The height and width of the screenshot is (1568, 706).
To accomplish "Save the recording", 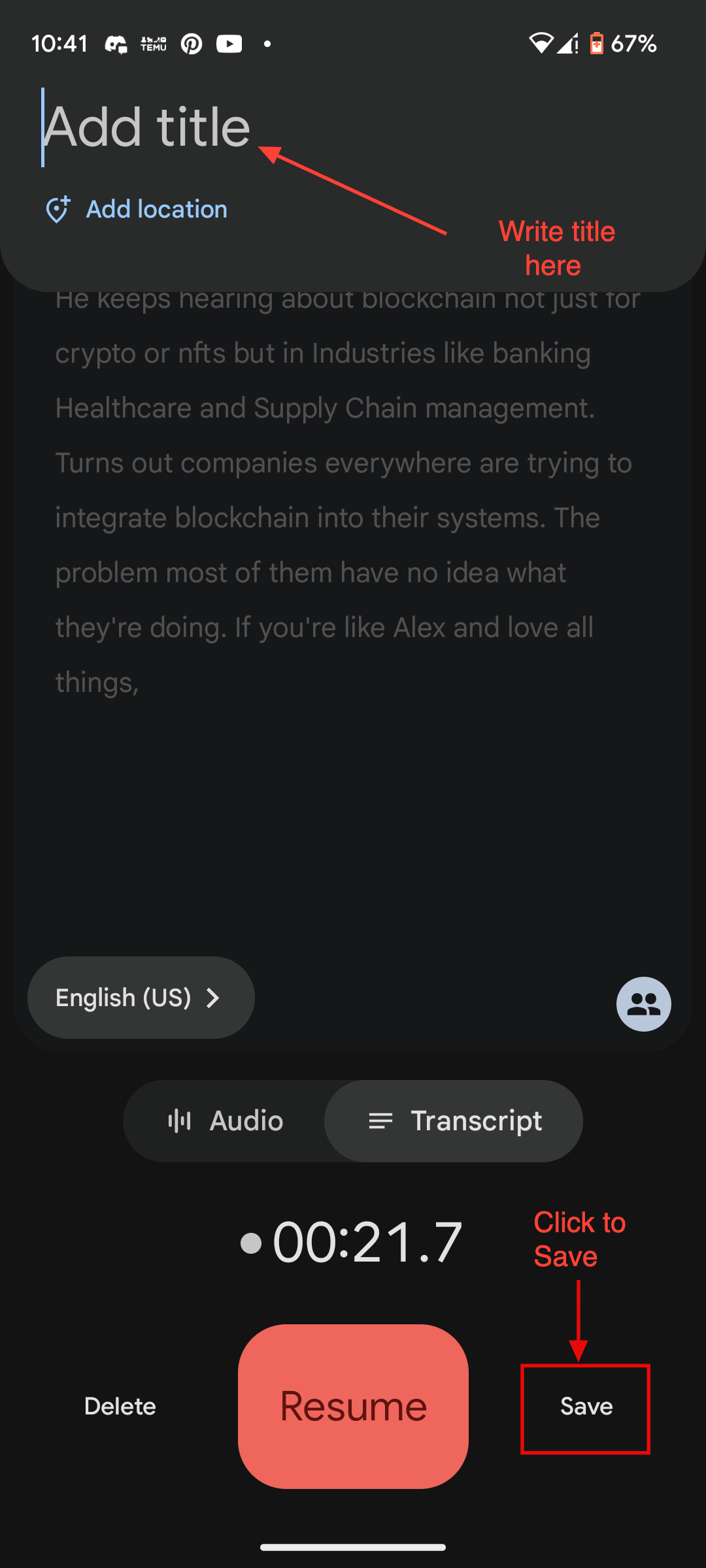I will pos(586,1407).
